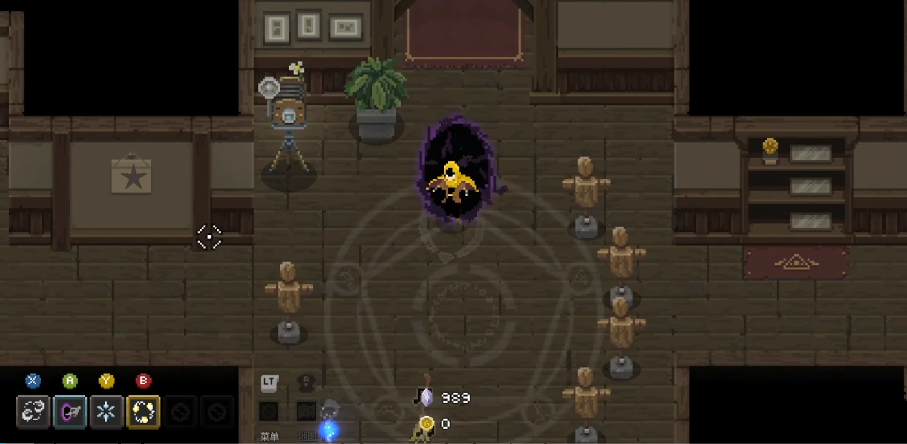Open the 地图 map button
This screenshot has height=444, width=907.
(x=306, y=411)
